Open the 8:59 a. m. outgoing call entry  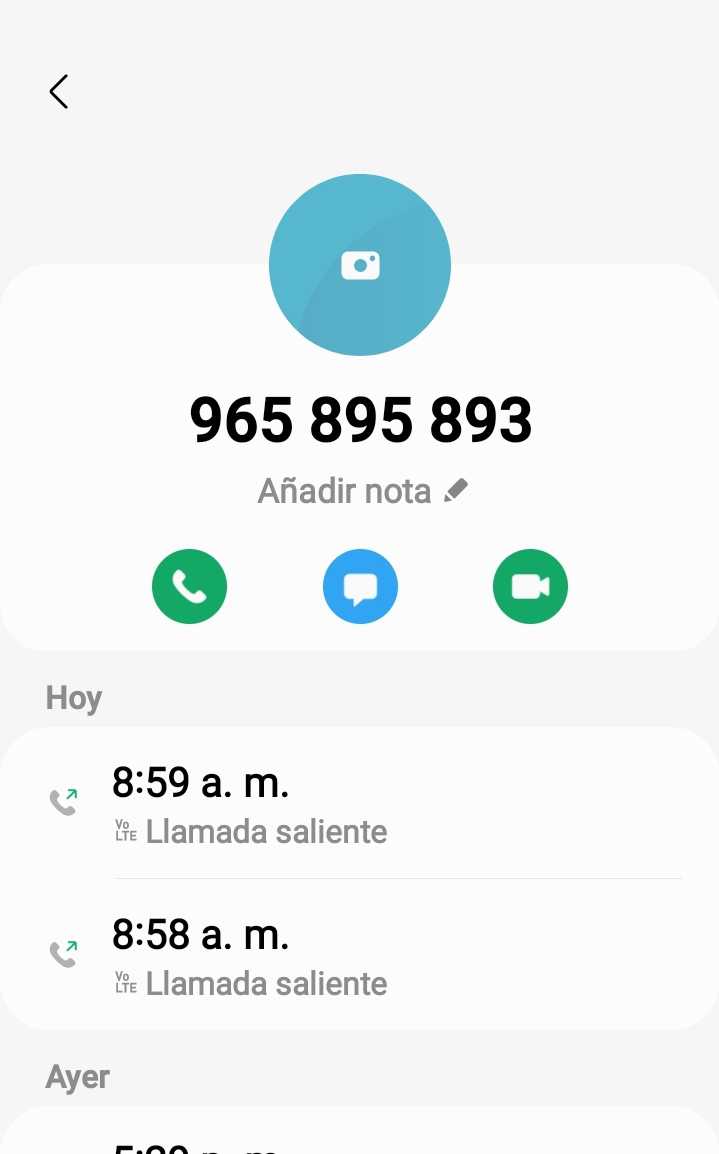[360, 804]
